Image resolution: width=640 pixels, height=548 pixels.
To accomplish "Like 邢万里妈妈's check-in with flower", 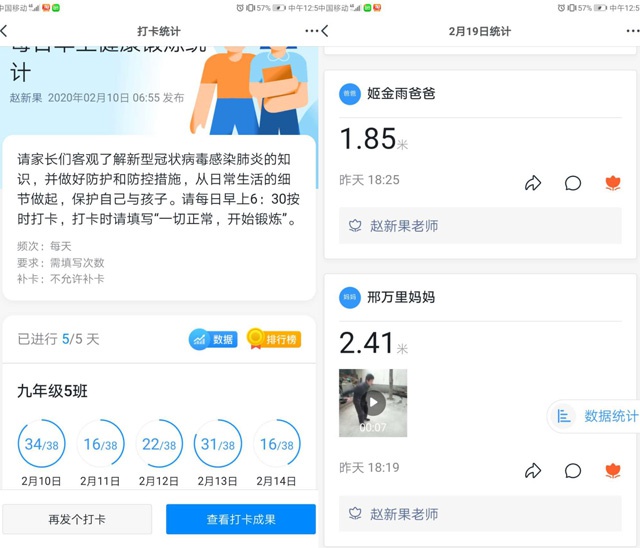I will pyautogui.click(x=612, y=470).
